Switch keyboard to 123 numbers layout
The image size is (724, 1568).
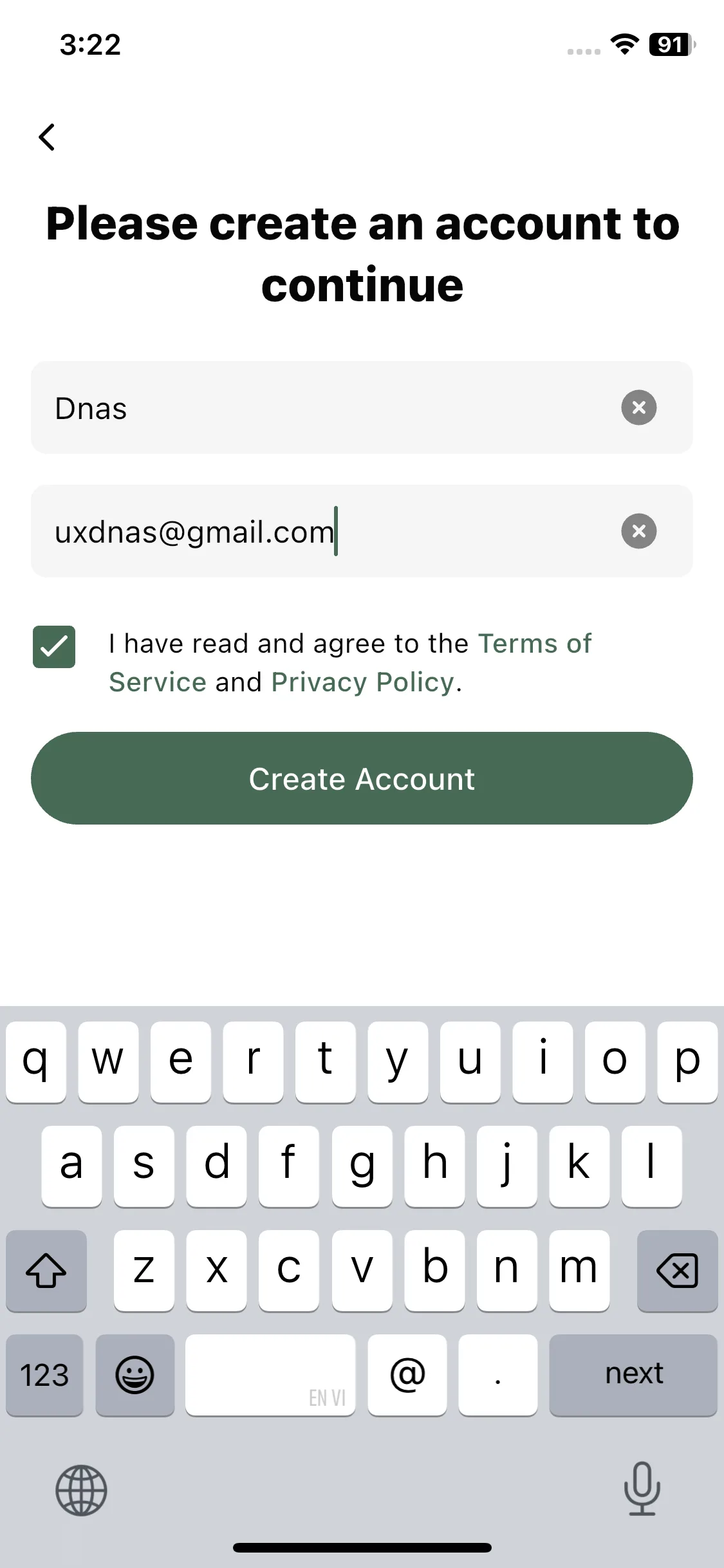coord(44,1374)
